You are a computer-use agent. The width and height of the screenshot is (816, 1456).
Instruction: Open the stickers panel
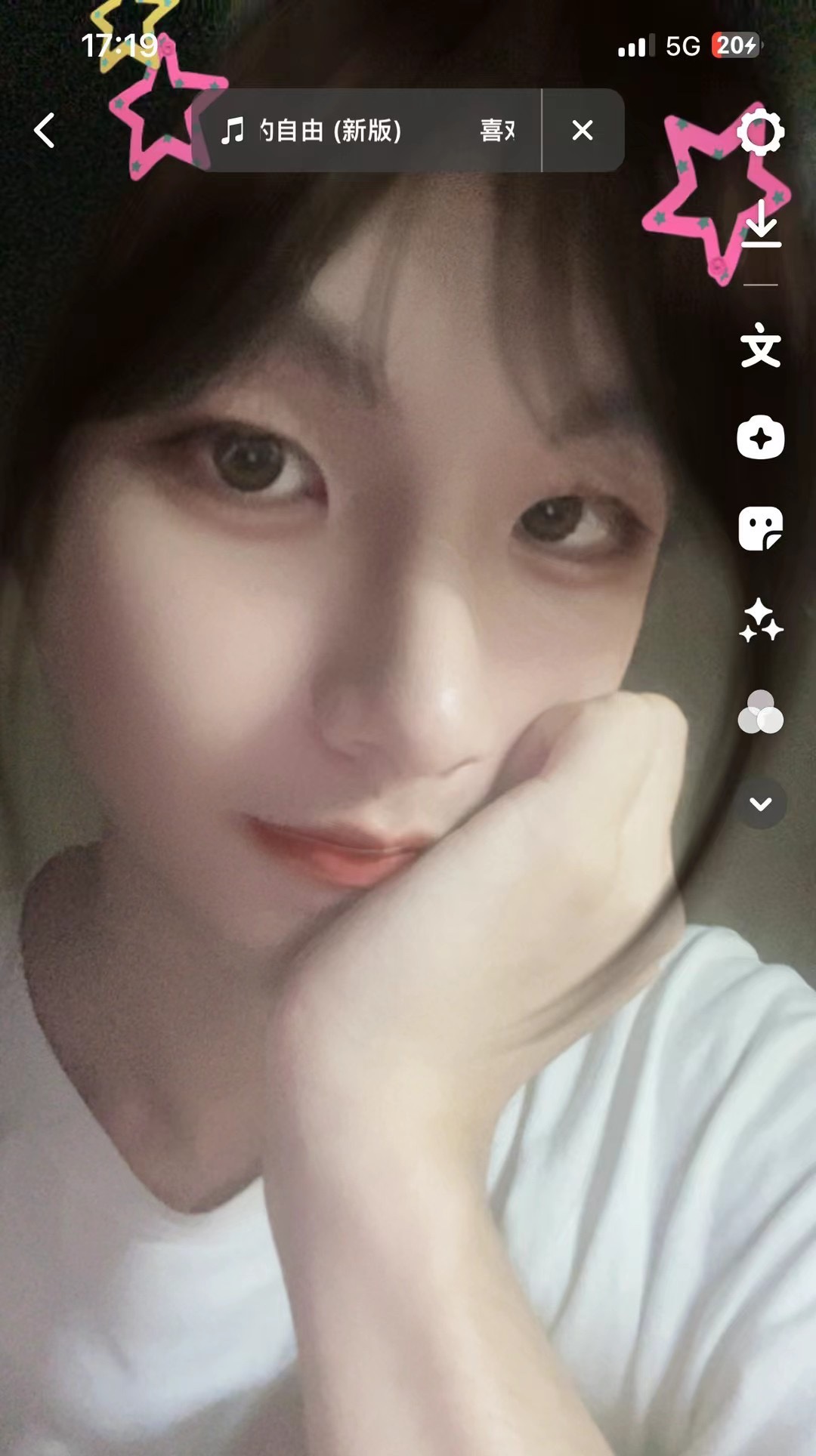coord(760,529)
